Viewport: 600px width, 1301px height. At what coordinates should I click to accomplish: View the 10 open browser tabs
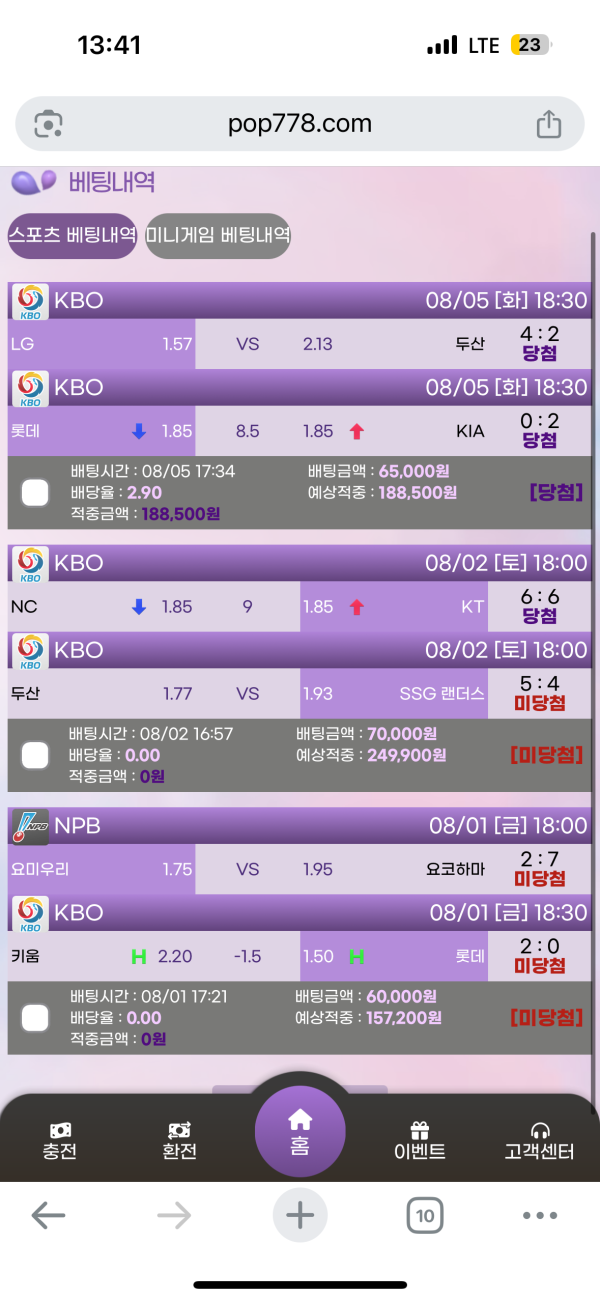pyautogui.click(x=425, y=1215)
